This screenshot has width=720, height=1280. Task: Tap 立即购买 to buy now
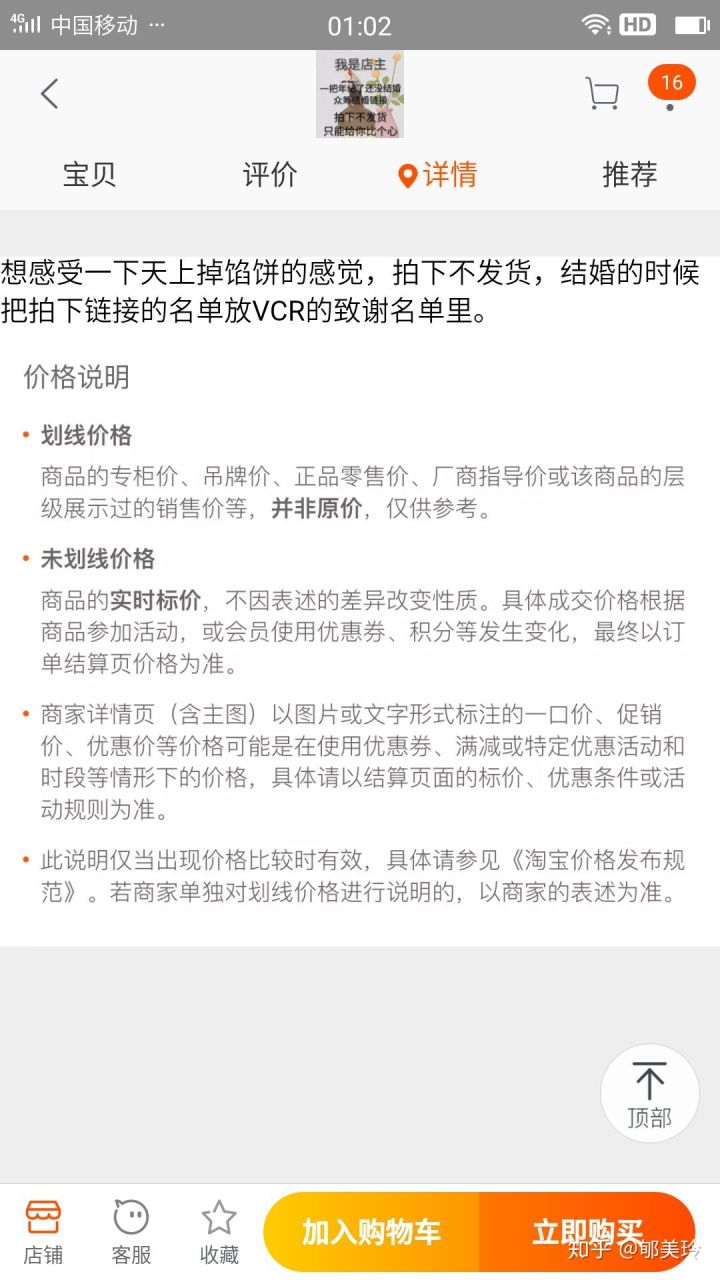(x=587, y=1232)
